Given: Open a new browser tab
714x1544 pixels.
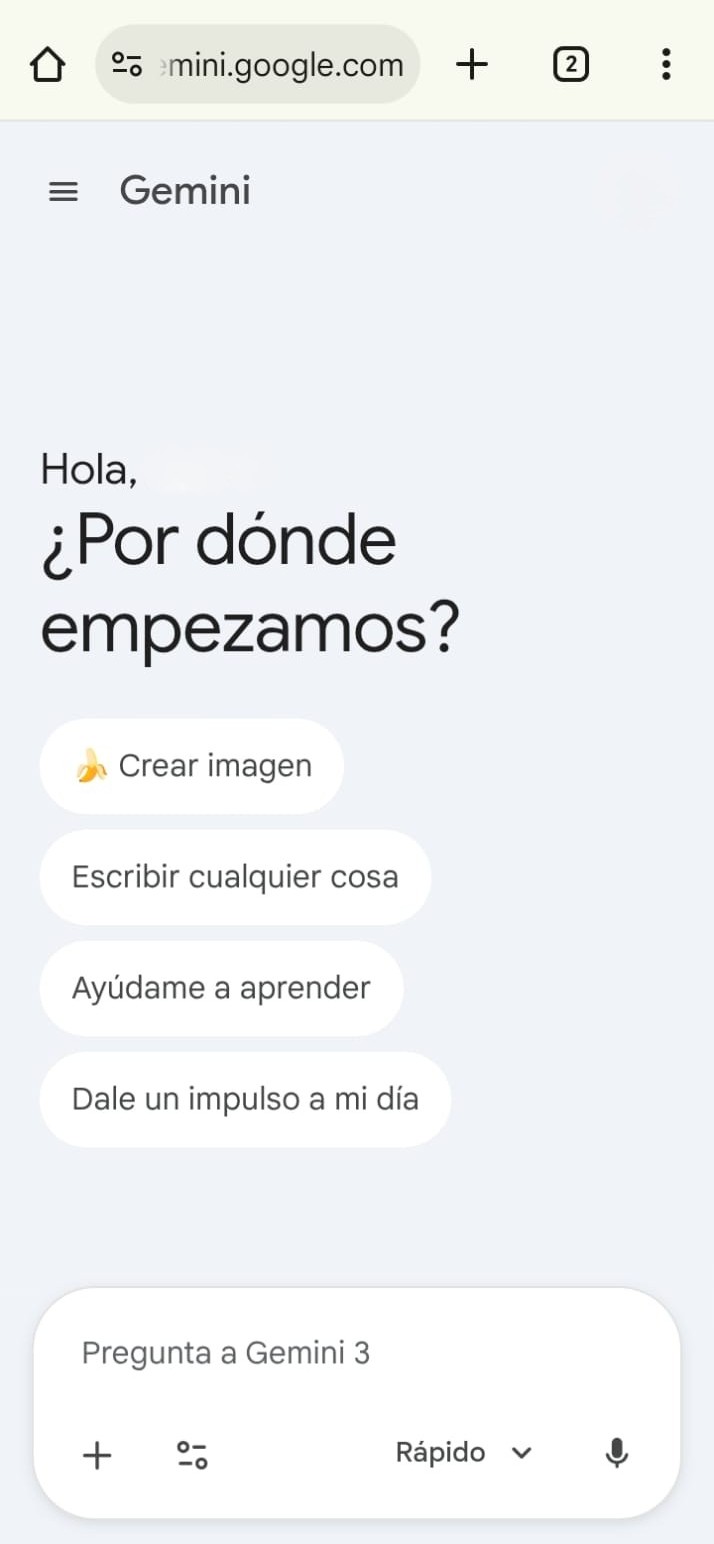Looking at the screenshot, I should click(x=471, y=66).
